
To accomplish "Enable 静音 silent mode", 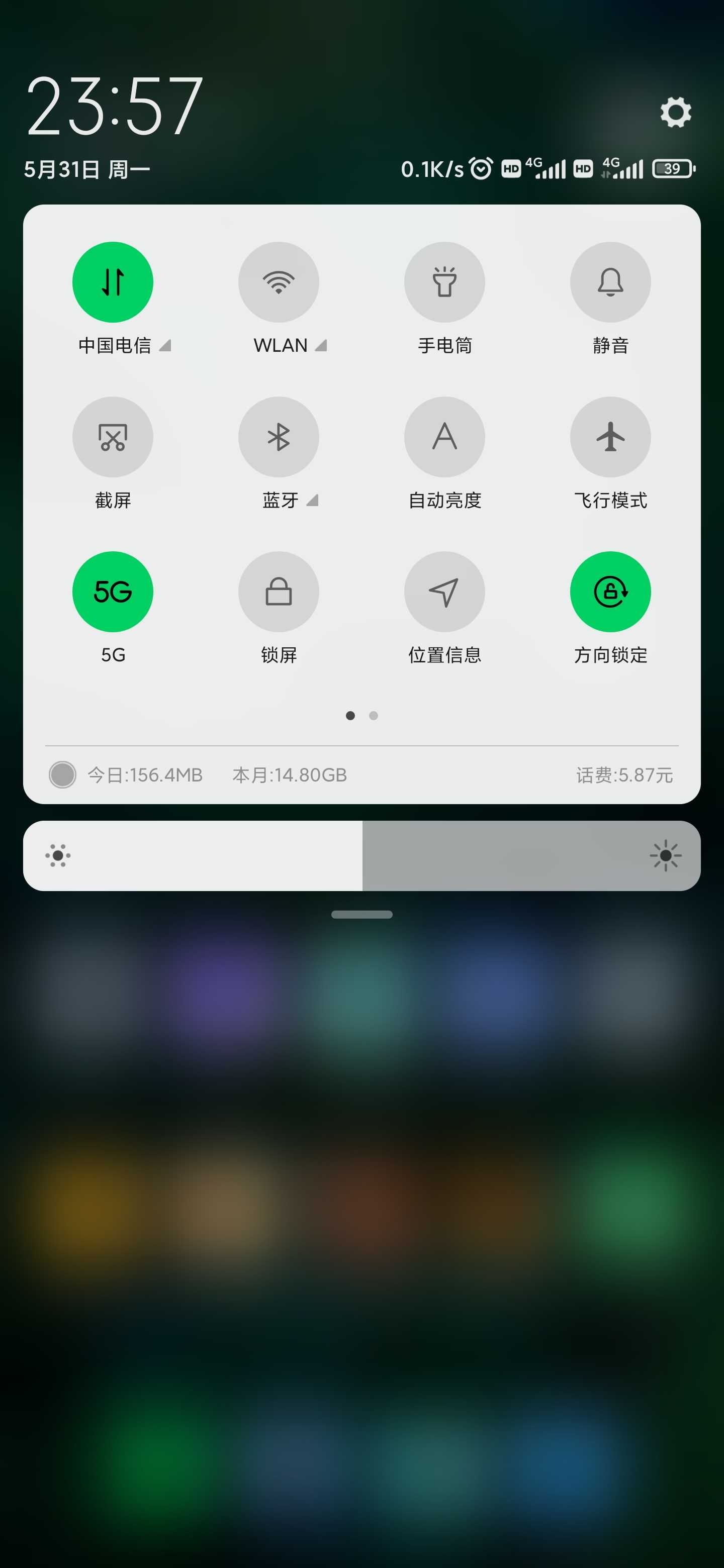I will click(610, 282).
